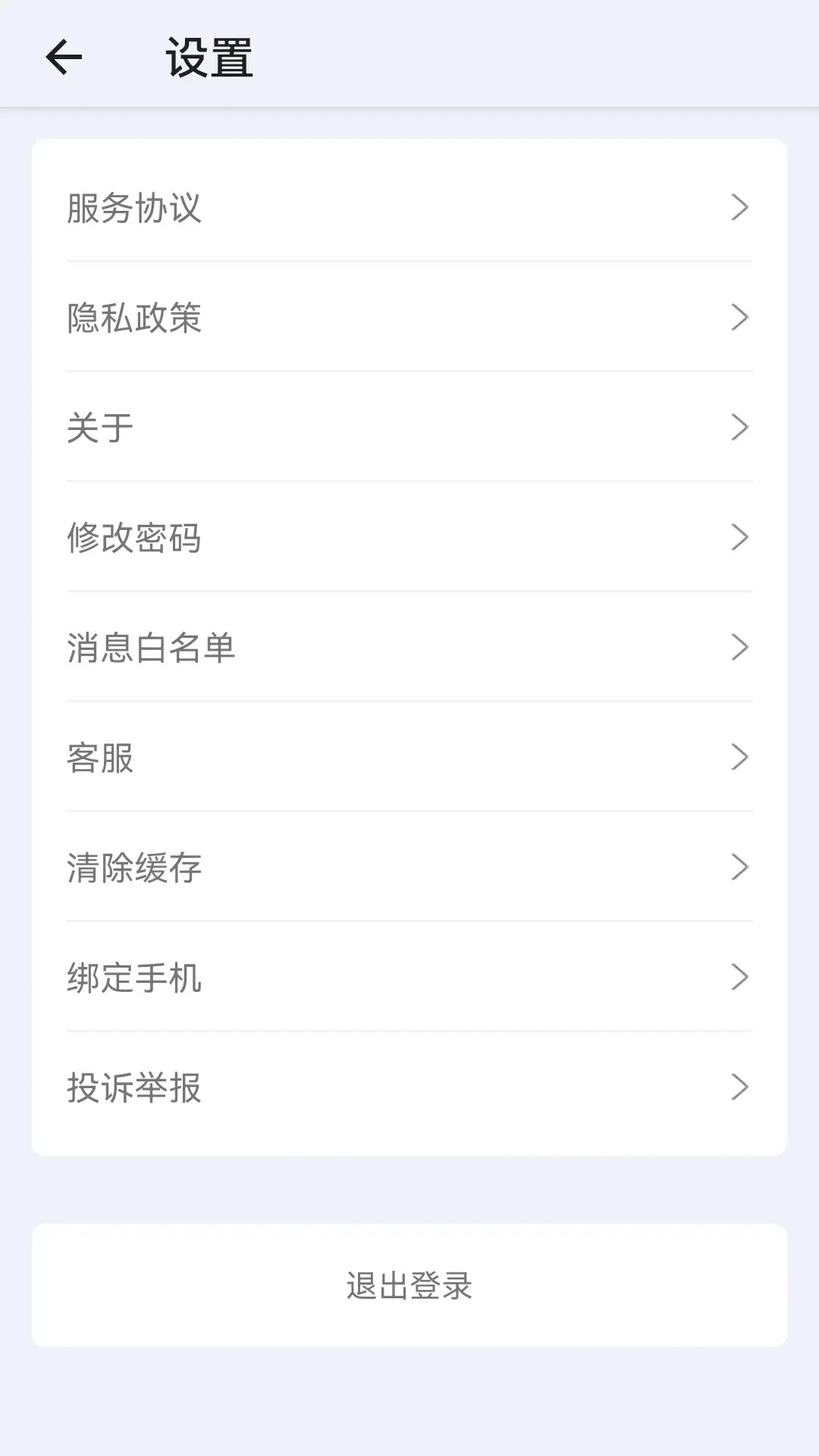Open the 服务协议 service agreement
The height and width of the screenshot is (1456, 819).
(135, 207)
